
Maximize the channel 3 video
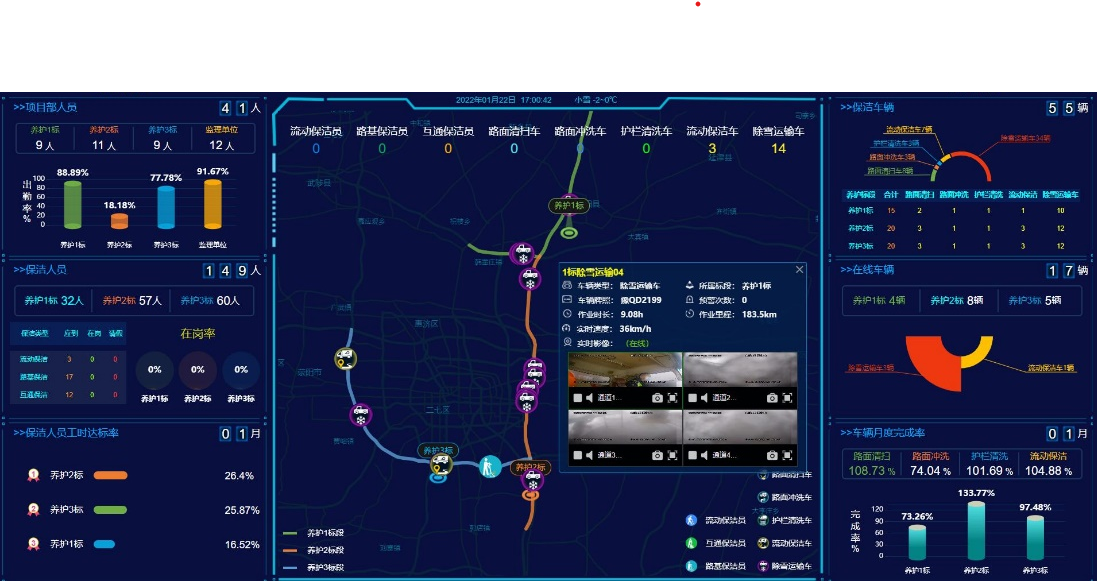pyautogui.click(x=673, y=455)
